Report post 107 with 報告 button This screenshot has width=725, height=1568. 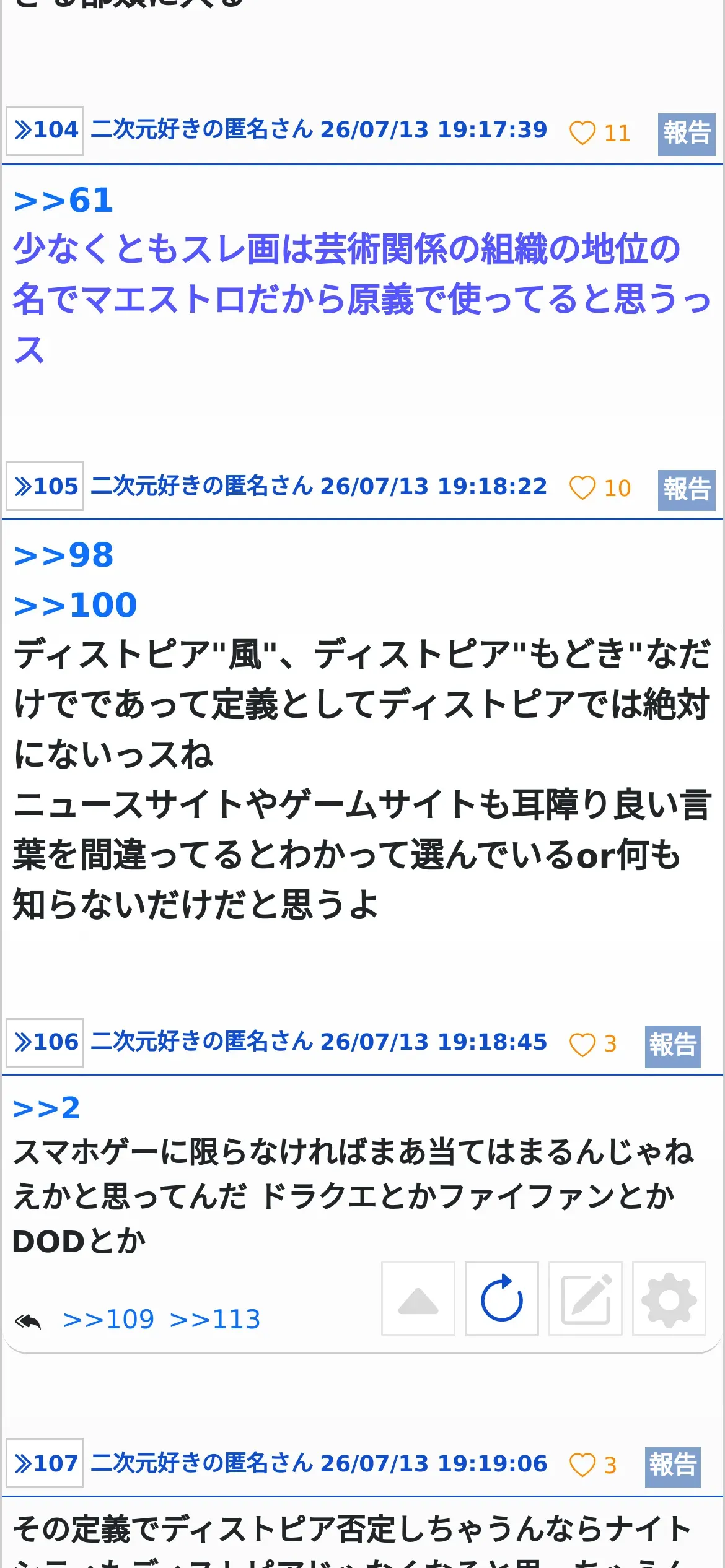(673, 1467)
